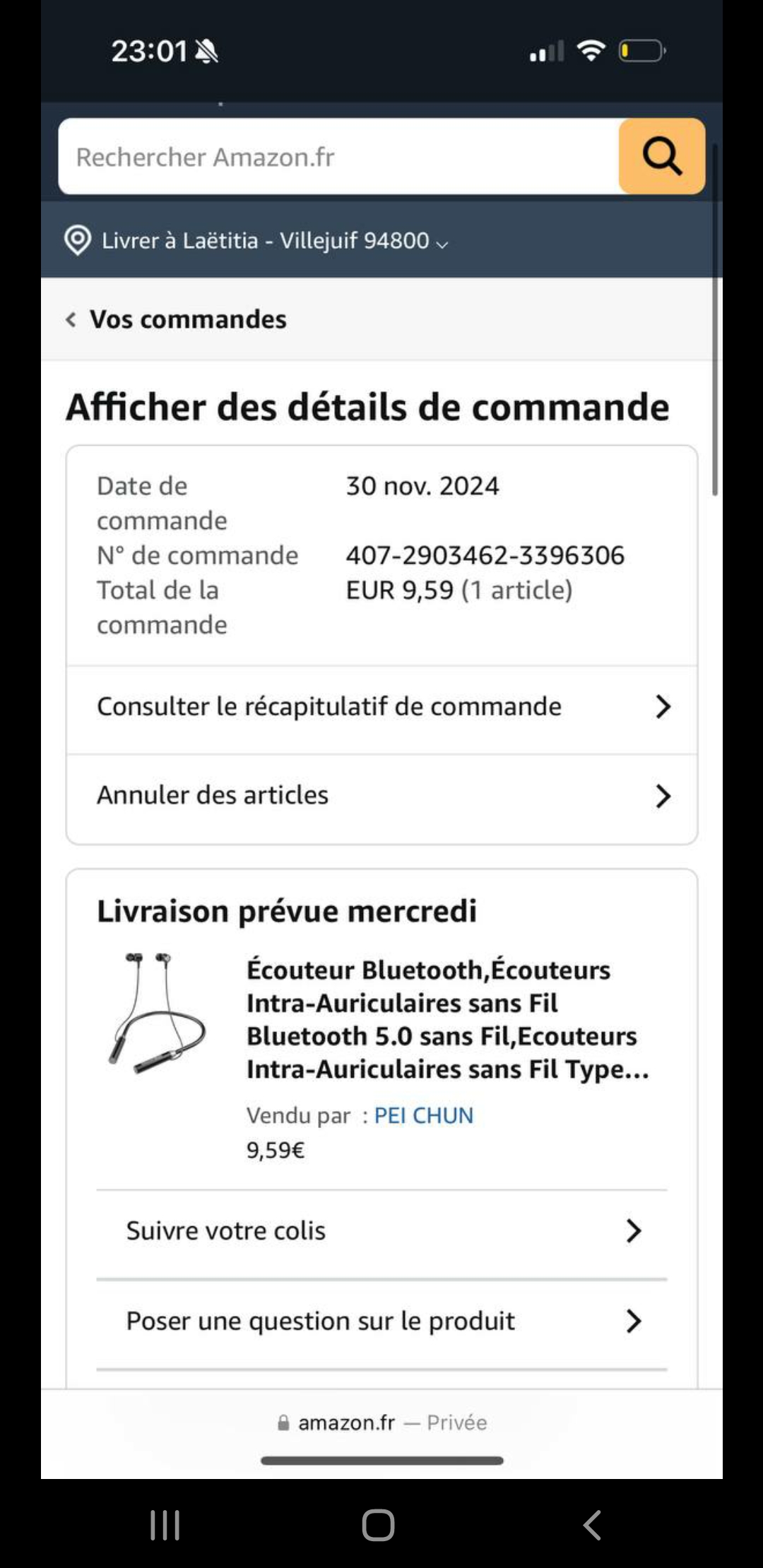View the earphones product image

point(157,1014)
